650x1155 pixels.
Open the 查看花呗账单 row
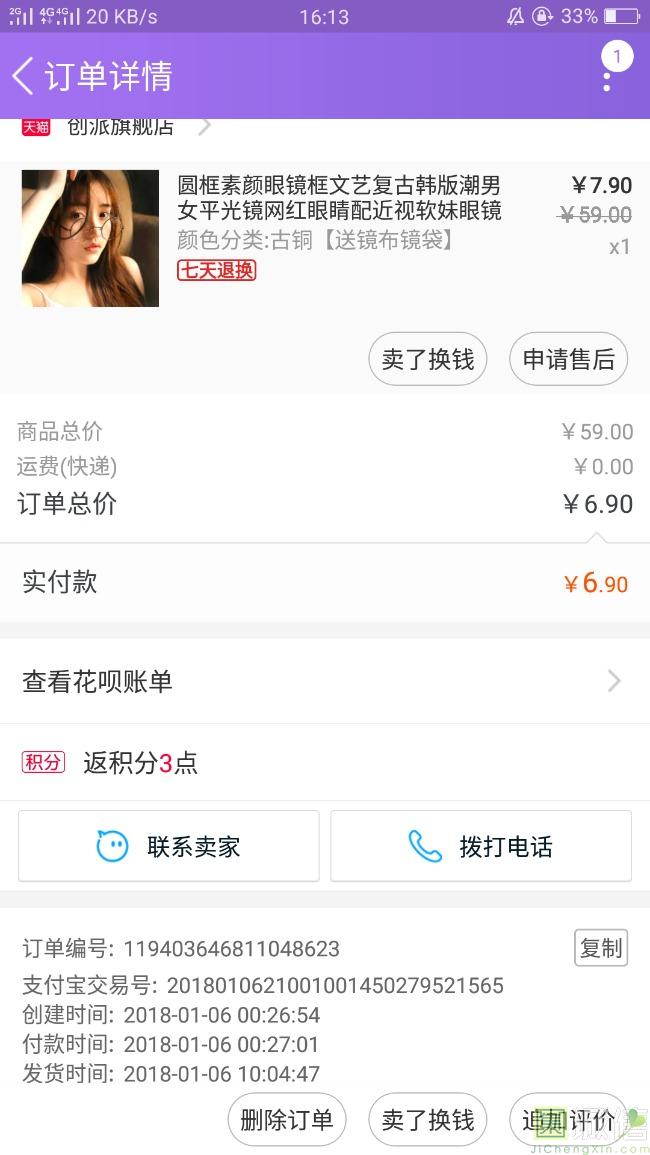[324, 682]
